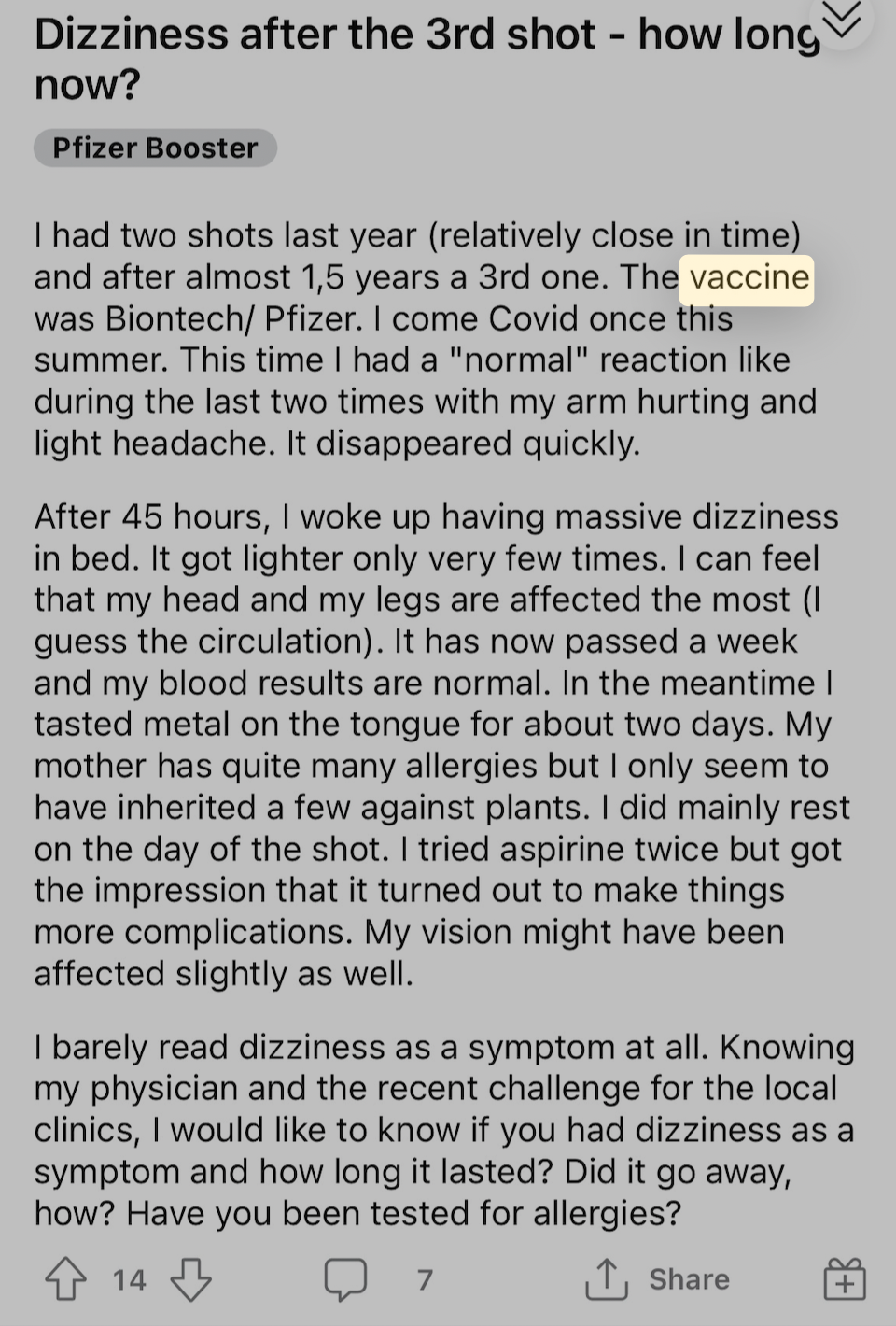Upvote this dizziness post
This screenshot has height=1326, width=896.
tap(65, 1278)
